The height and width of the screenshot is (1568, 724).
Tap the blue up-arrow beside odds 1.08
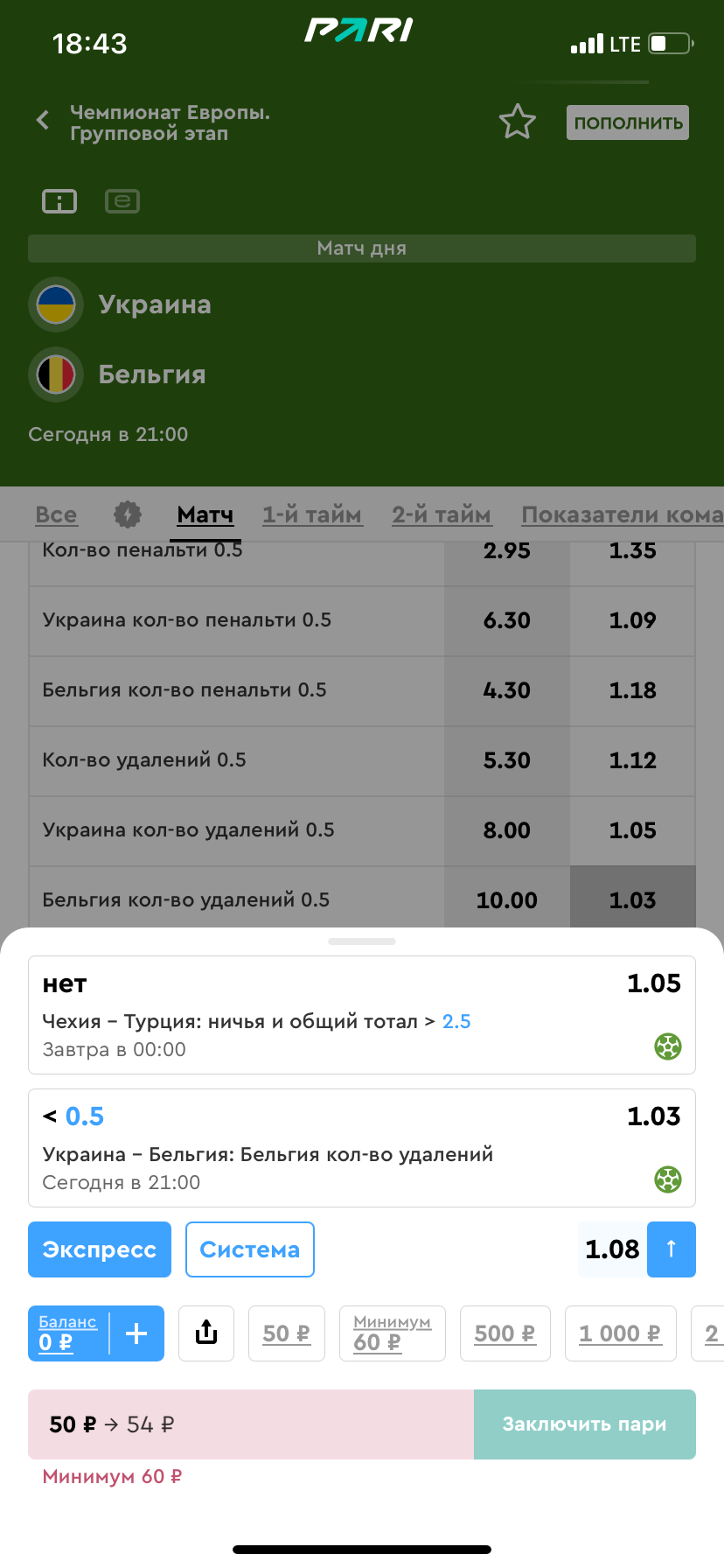[x=671, y=1249]
